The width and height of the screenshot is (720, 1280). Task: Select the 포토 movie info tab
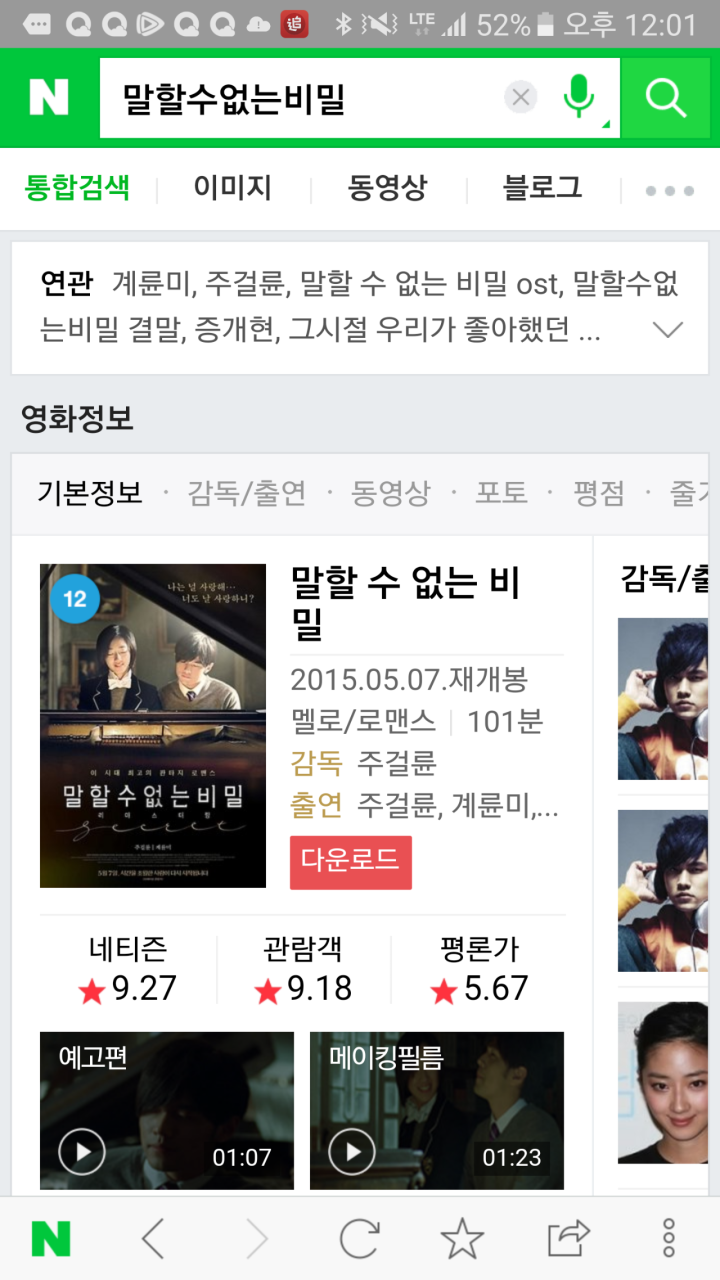click(501, 493)
